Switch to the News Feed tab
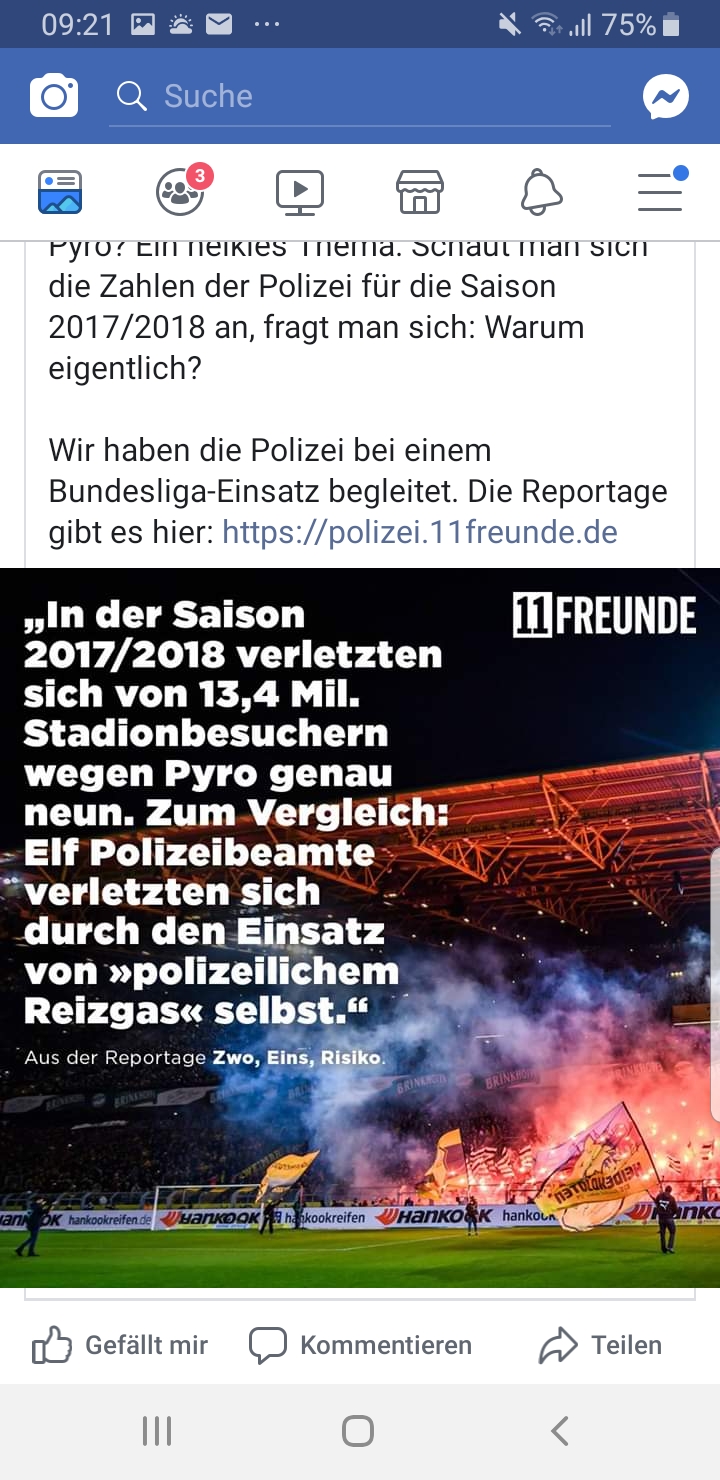 coord(60,192)
